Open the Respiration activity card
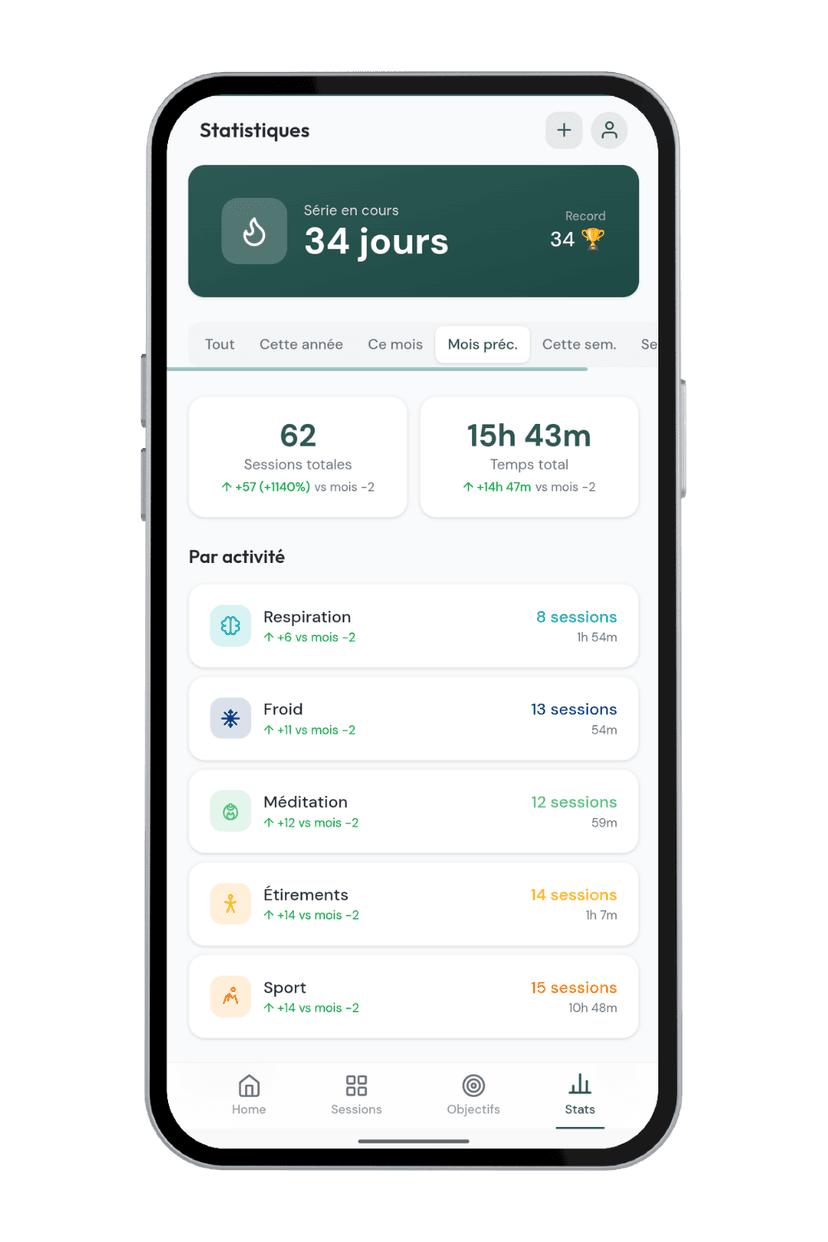This screenshot has width=828, height=1242. (x=413, y=626)
